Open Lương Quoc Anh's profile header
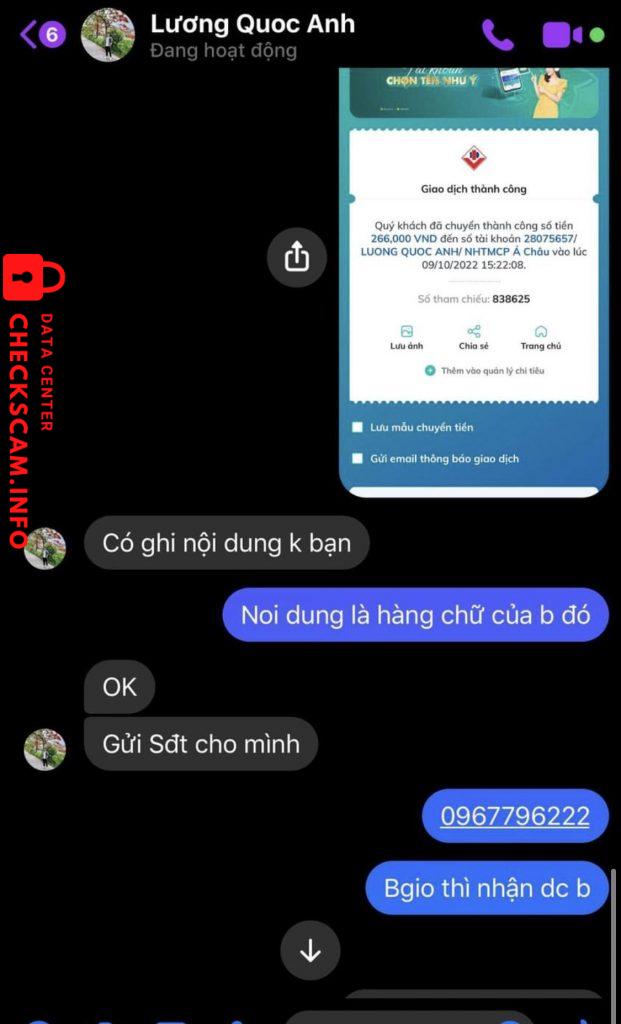The height and width of the screenshot is (1024, 621). pyautogui.click(x=250, y=35)
